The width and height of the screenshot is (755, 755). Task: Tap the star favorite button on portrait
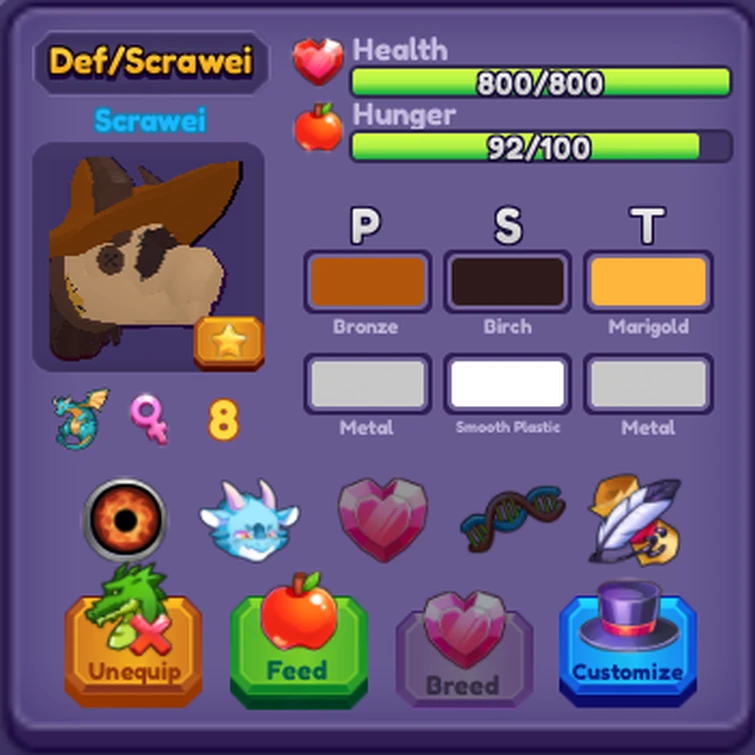229,343
